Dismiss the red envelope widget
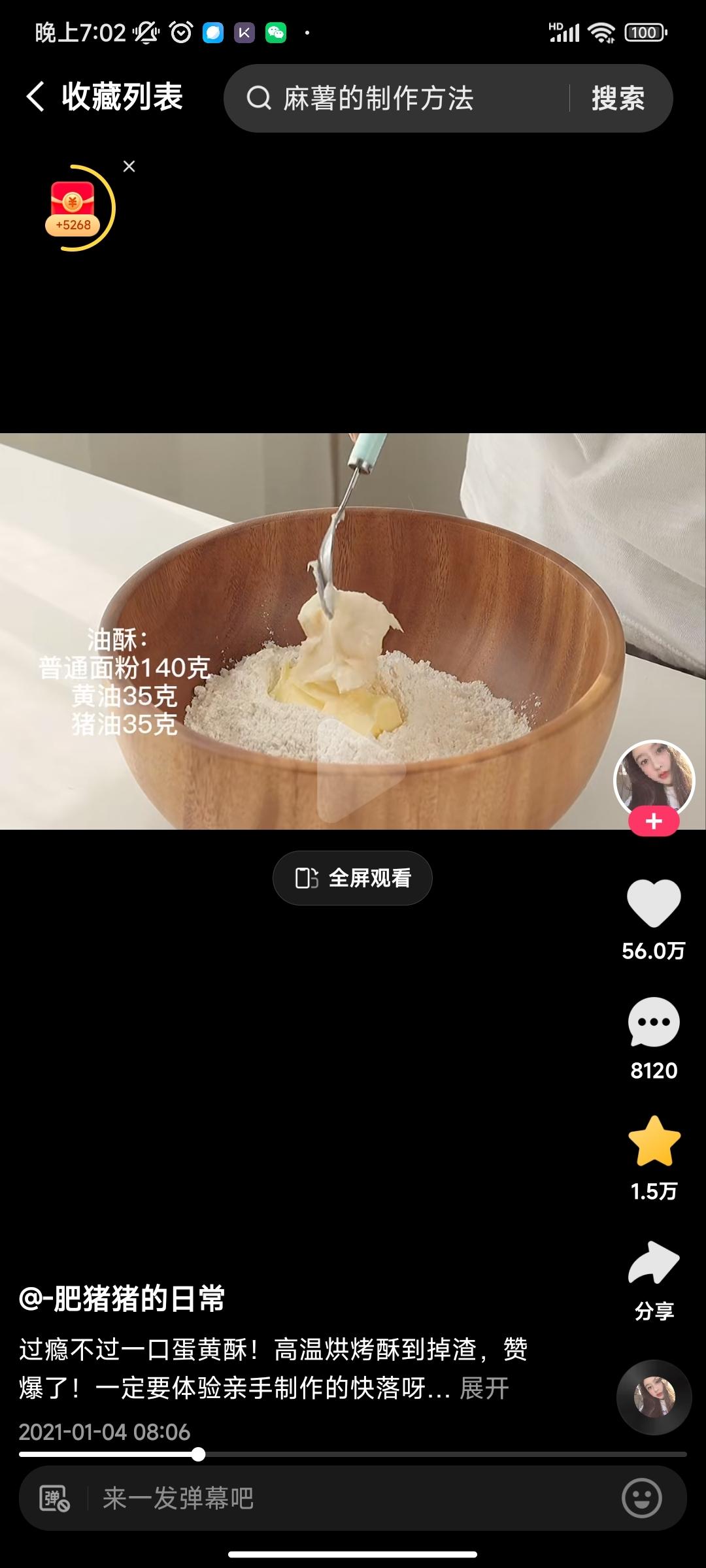 pos(129,167)
